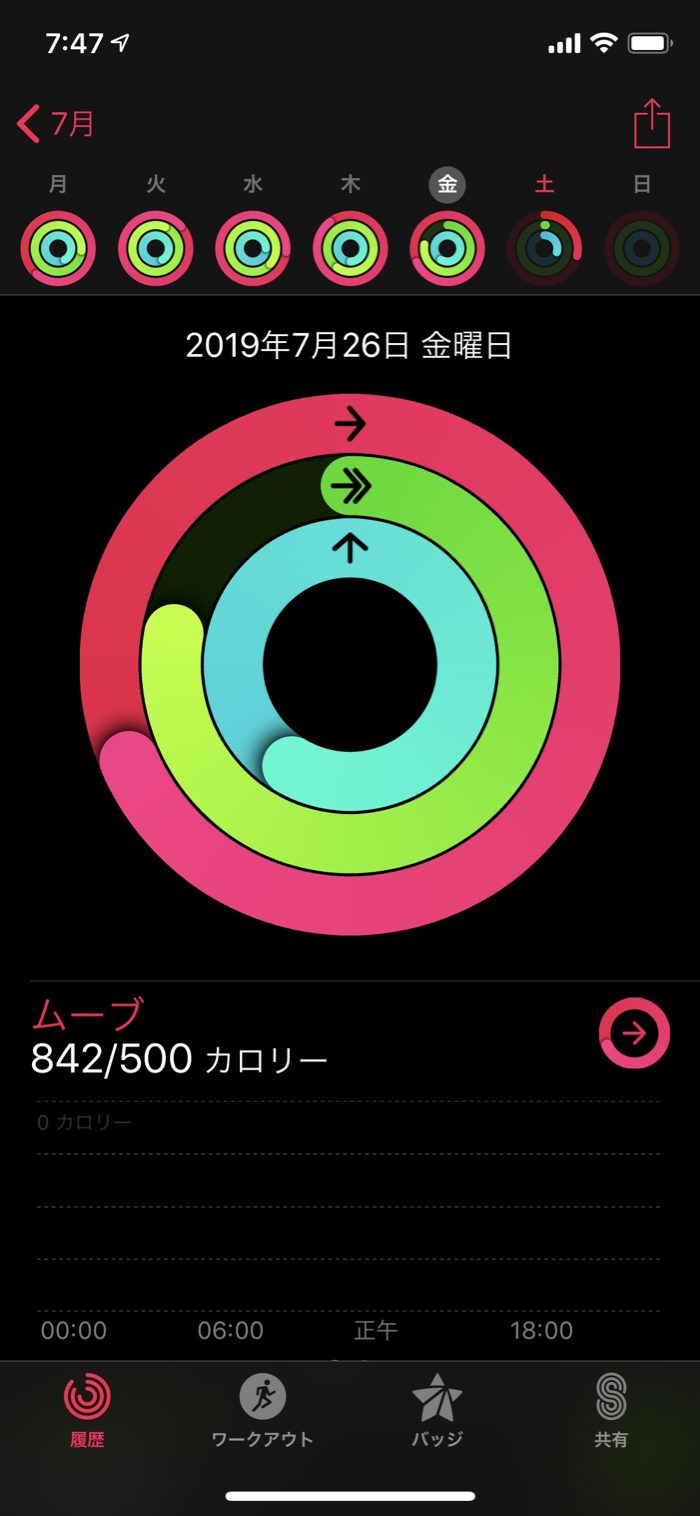Share this activity summary
The width and height of the screenshot is (700, 1516).
[x=651, y=124]
